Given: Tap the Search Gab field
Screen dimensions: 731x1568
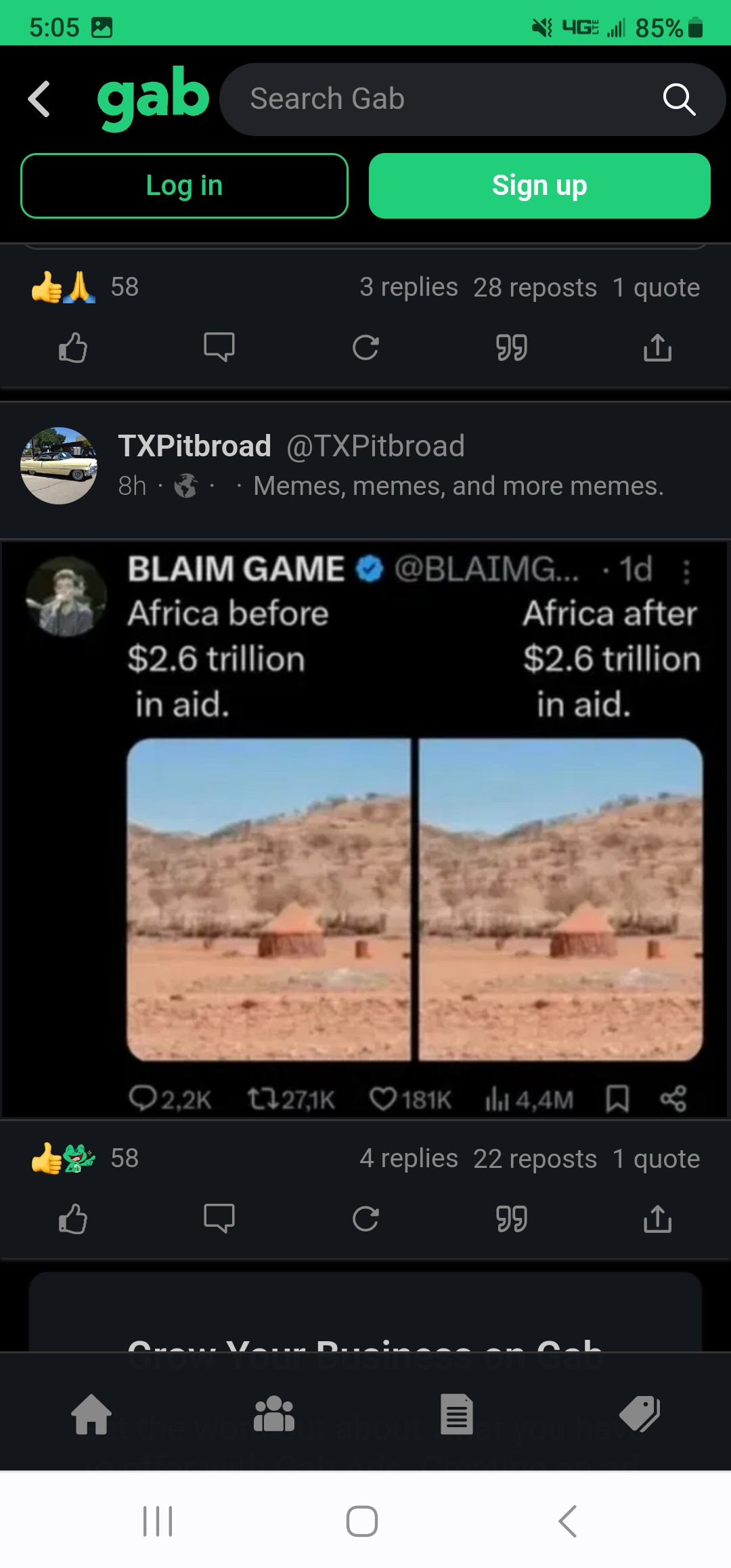Looking at the screenshot, I should click(433, 100).
